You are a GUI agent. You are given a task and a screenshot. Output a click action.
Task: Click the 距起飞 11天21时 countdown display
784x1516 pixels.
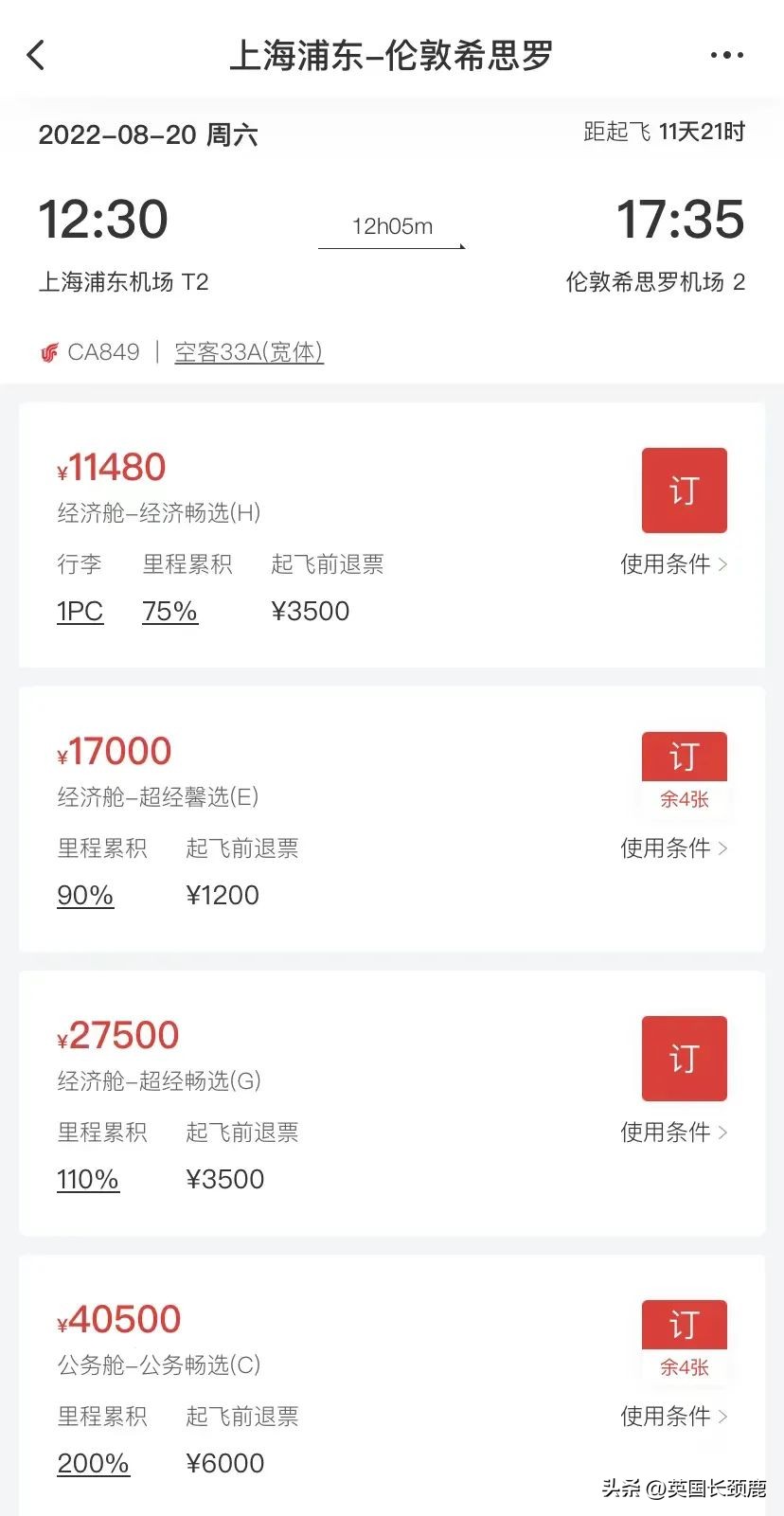coord(663,133)
